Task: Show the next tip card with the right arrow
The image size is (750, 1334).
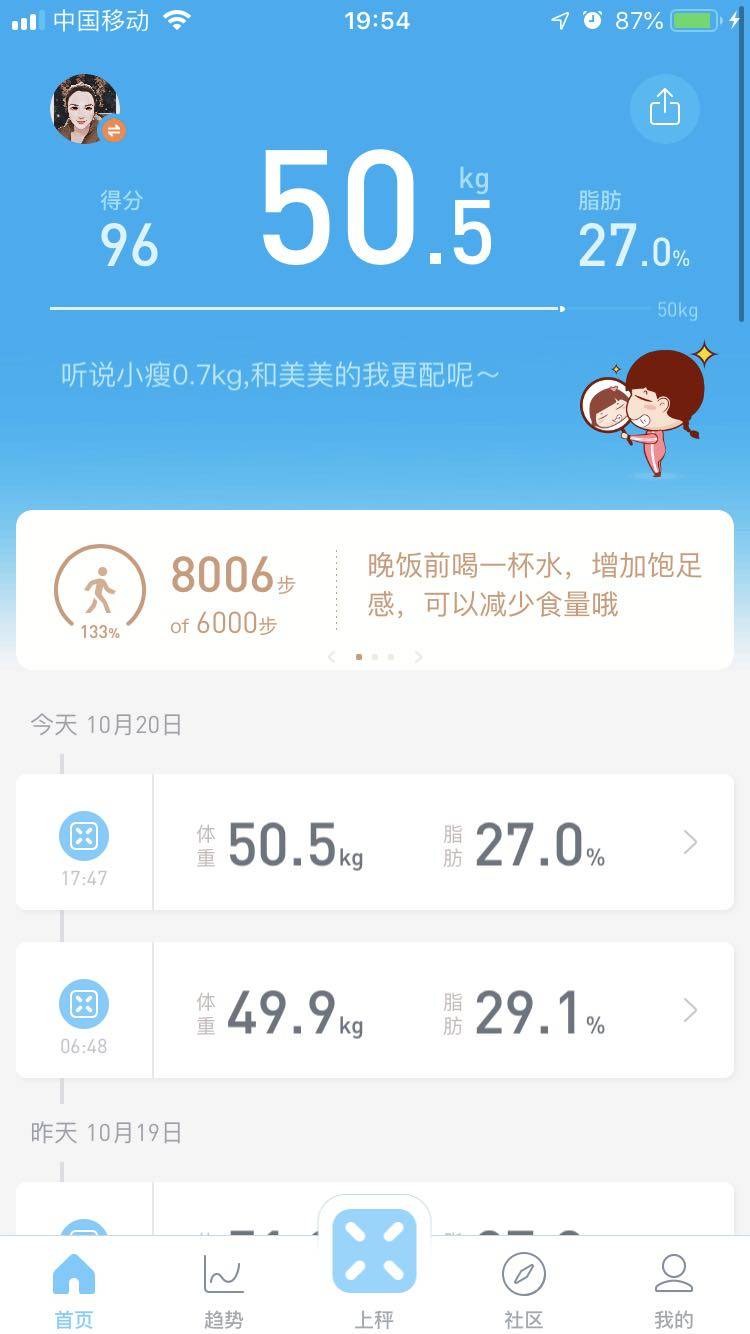Action: pos(419,657)
